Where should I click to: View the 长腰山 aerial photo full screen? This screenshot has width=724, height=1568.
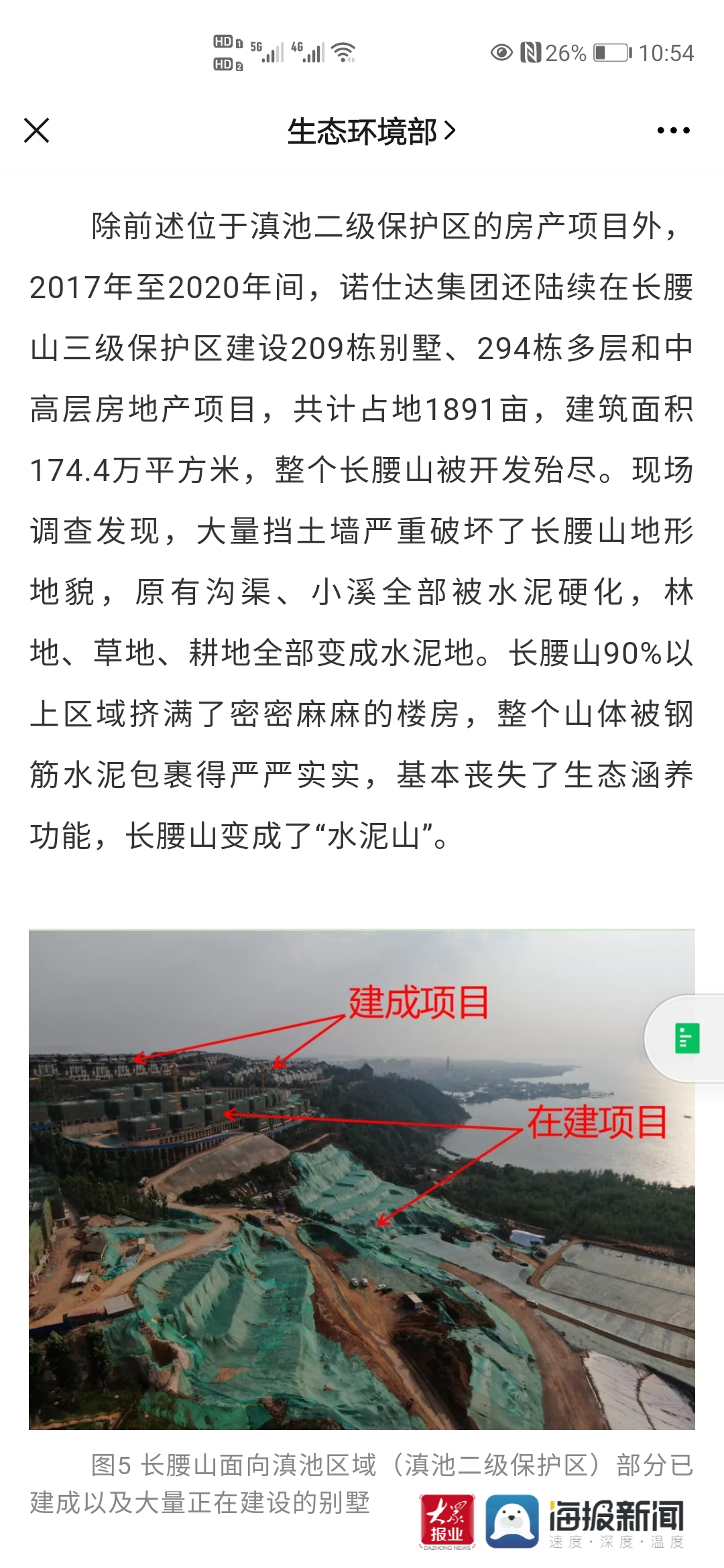[x=361, y=1179]
